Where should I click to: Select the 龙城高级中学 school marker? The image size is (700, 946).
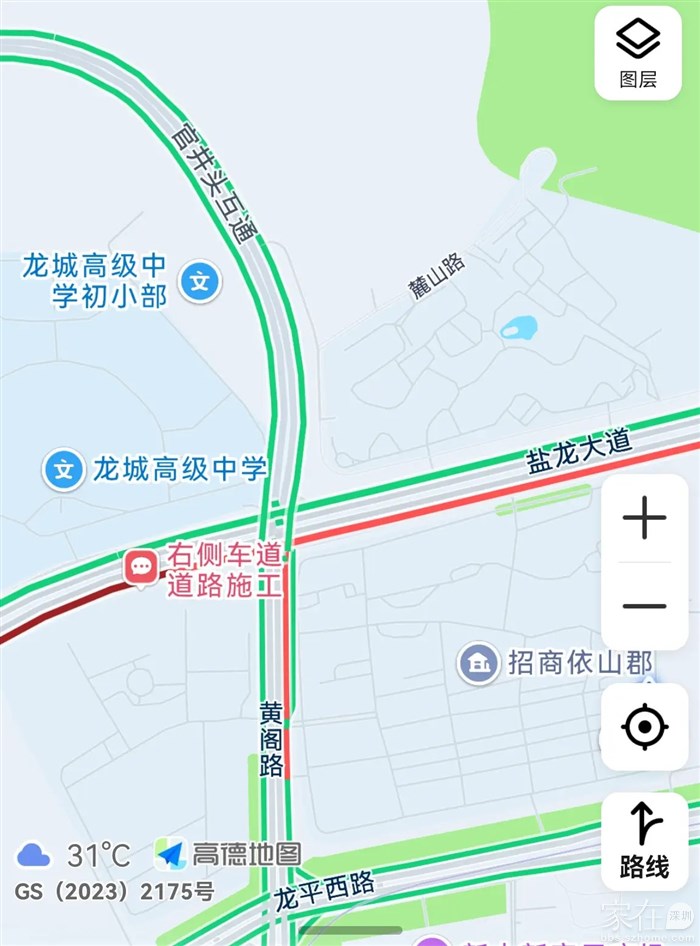(x=65, y=468)
